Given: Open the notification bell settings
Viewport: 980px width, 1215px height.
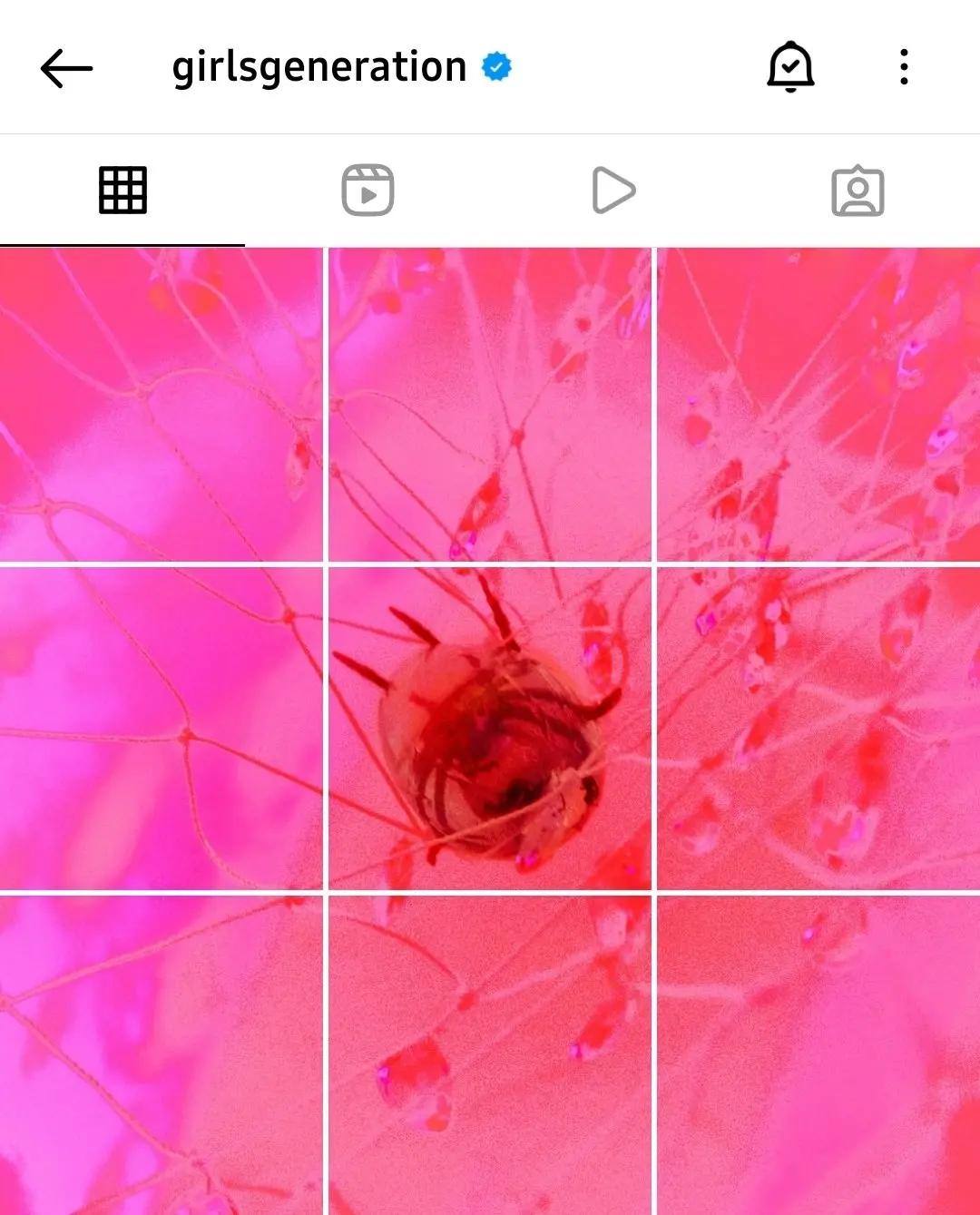Looking at the screenshot, I should [x=790, y=67].
